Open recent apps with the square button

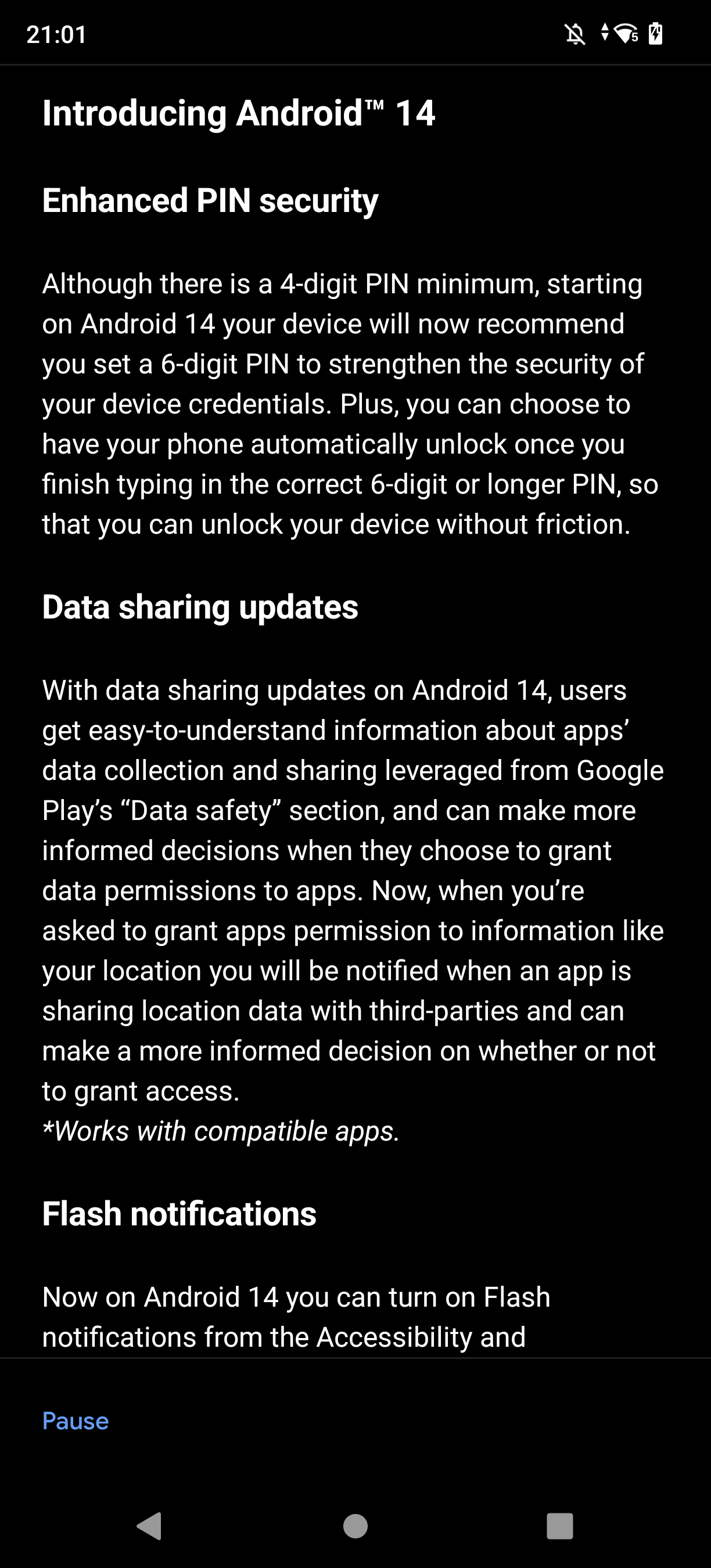tap(560, 1526)
